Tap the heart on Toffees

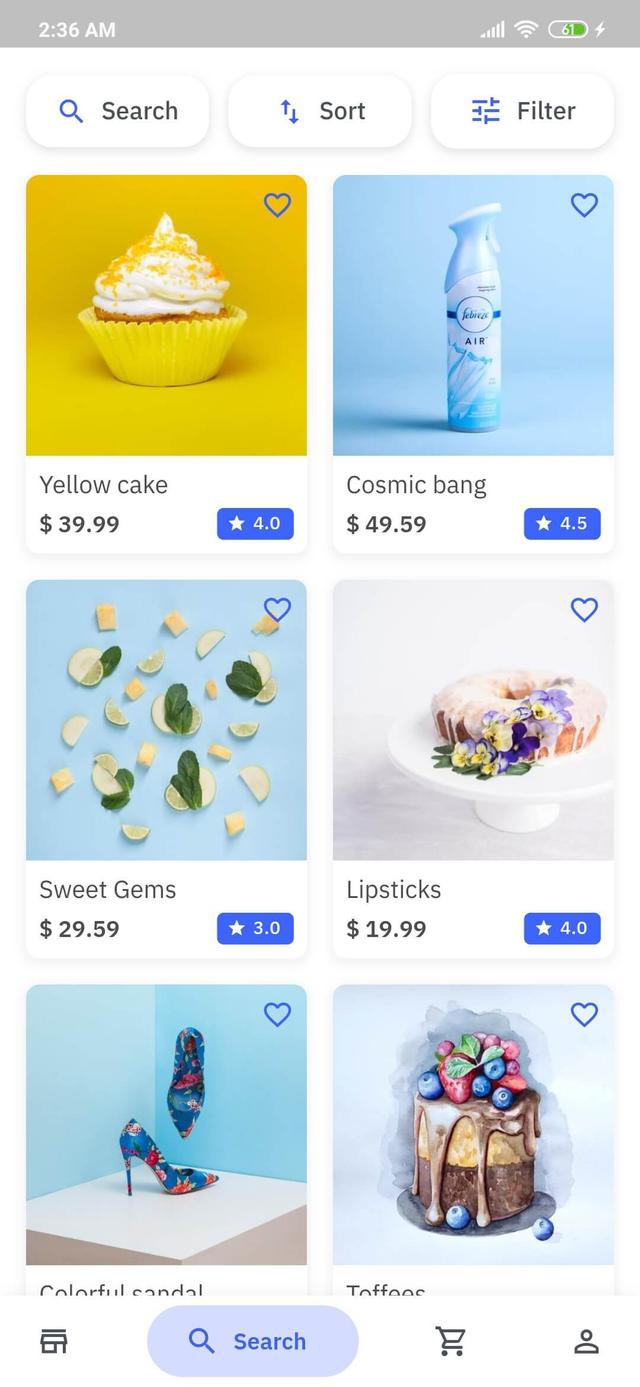click(x=584, y=1014)
